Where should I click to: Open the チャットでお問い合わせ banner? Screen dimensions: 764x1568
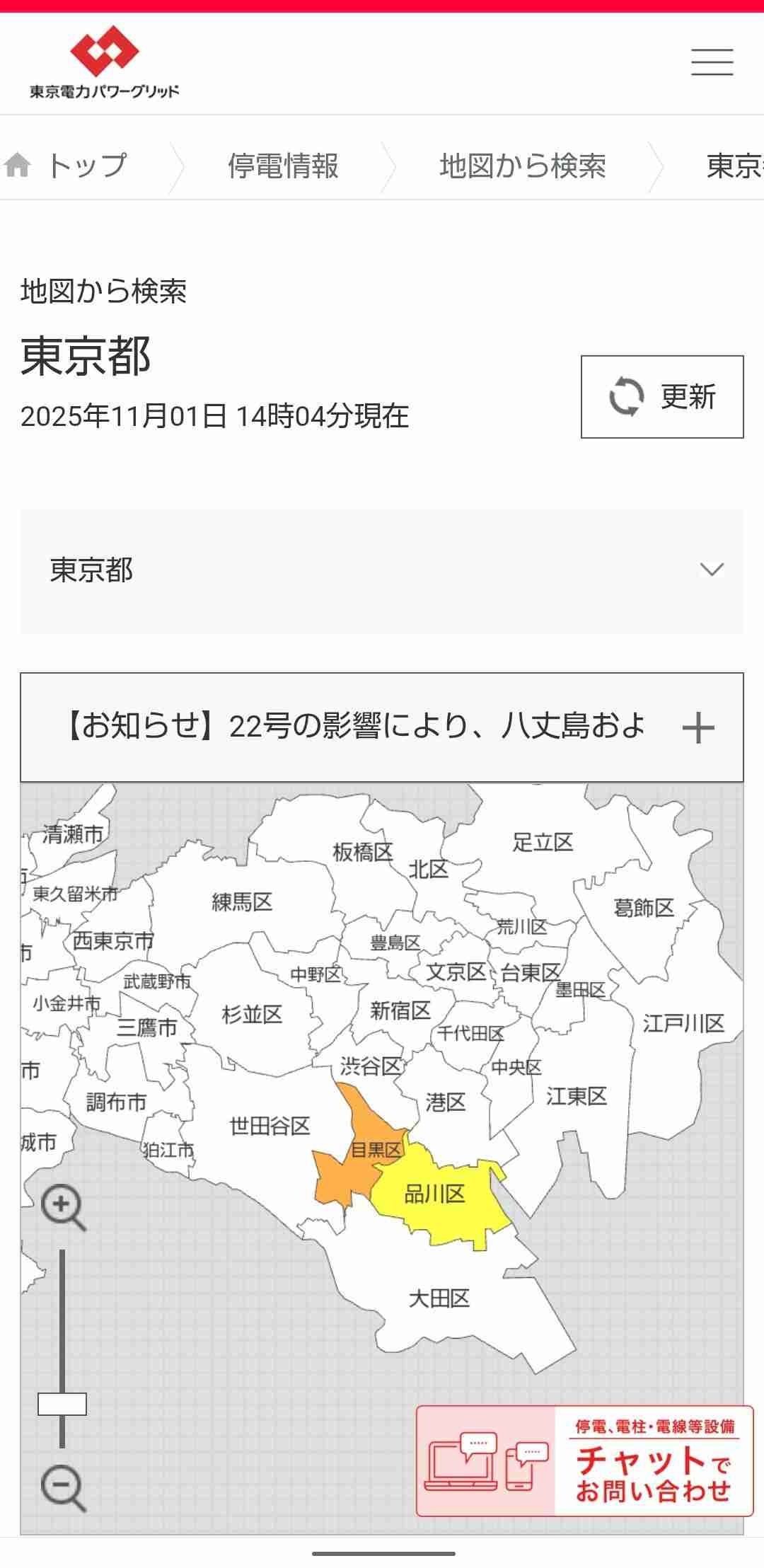click(x=584, y=1461)
